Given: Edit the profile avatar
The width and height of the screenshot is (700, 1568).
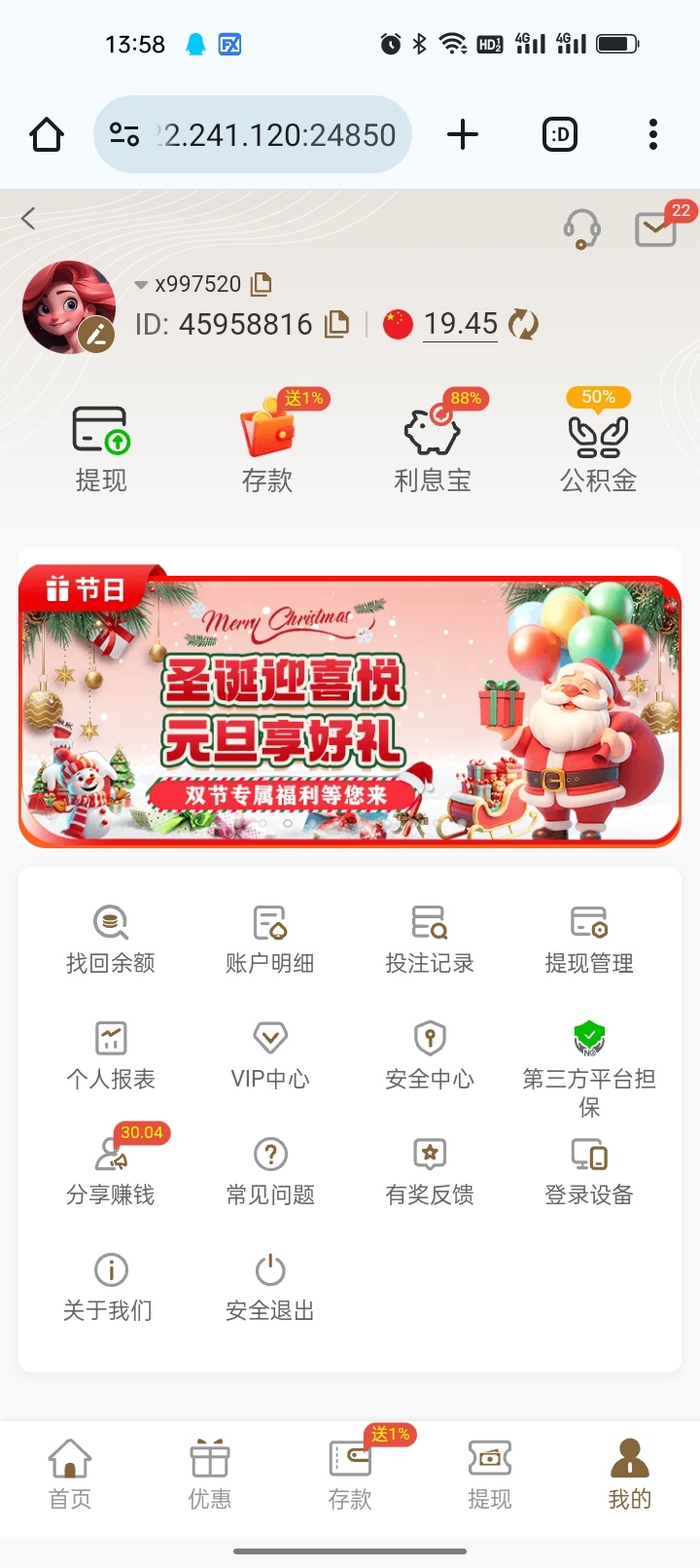Looking at the screenshot, I should click(96, 335).
